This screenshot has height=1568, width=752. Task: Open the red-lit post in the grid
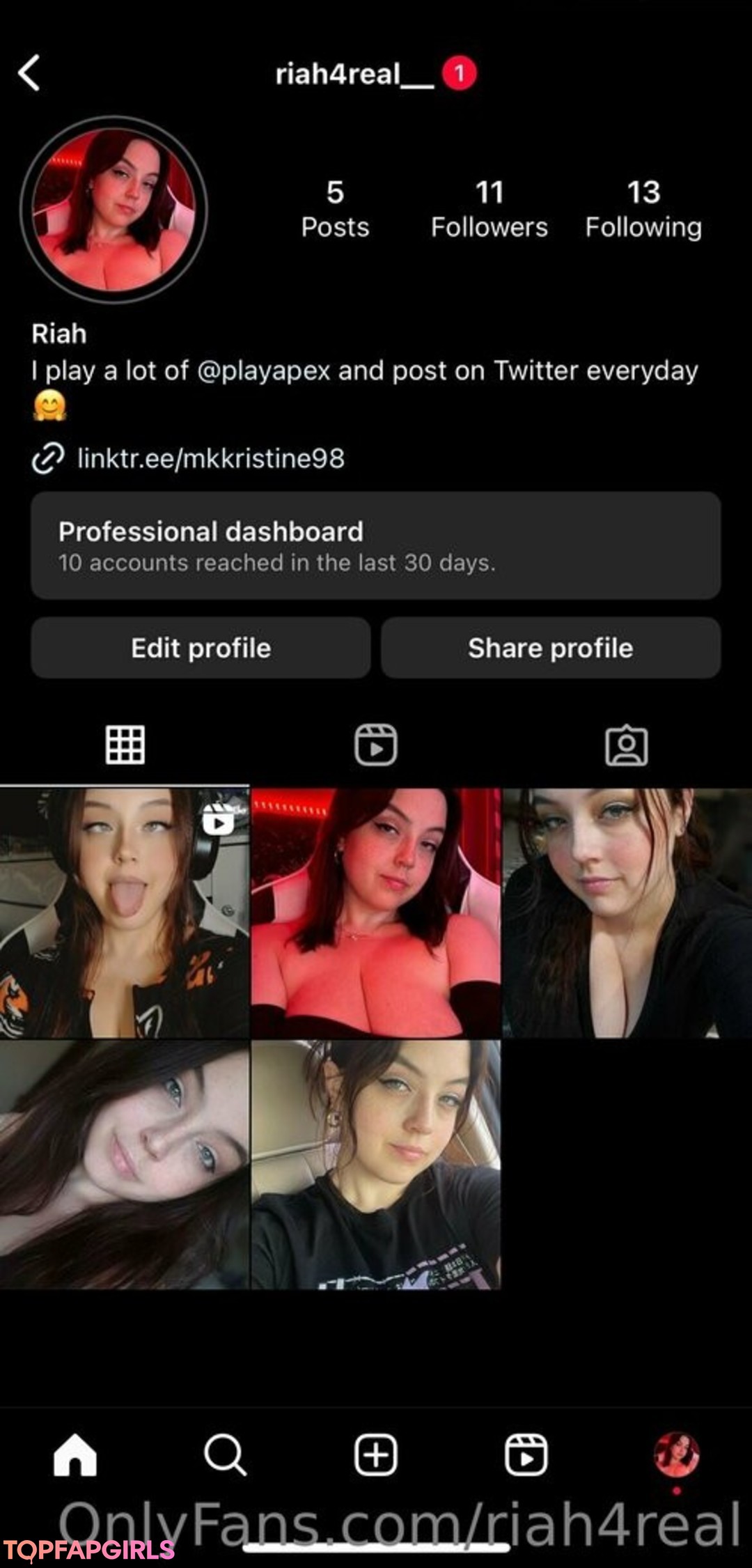376,913
